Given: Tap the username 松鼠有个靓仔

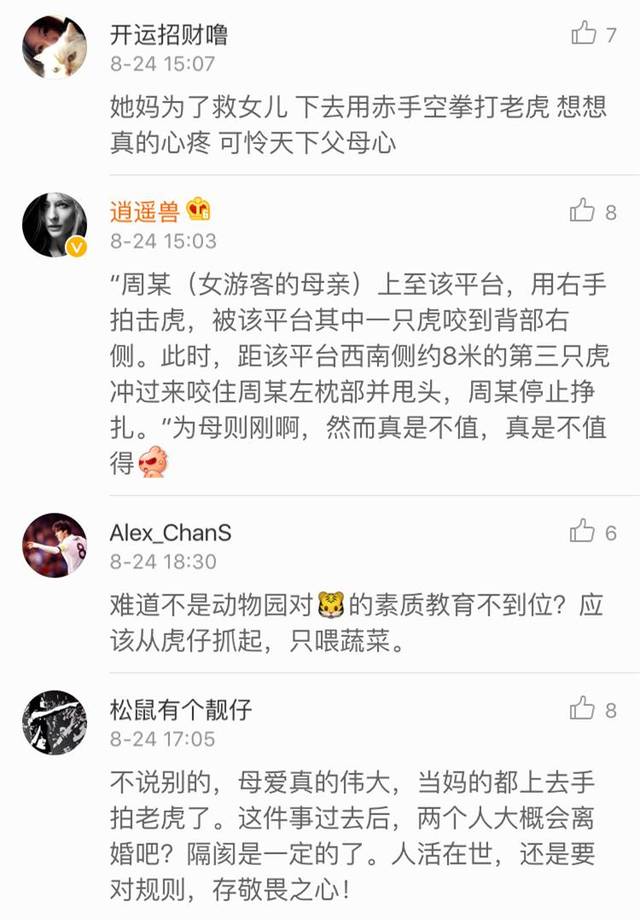Looking at the screenshot, I should click(180, 710).
